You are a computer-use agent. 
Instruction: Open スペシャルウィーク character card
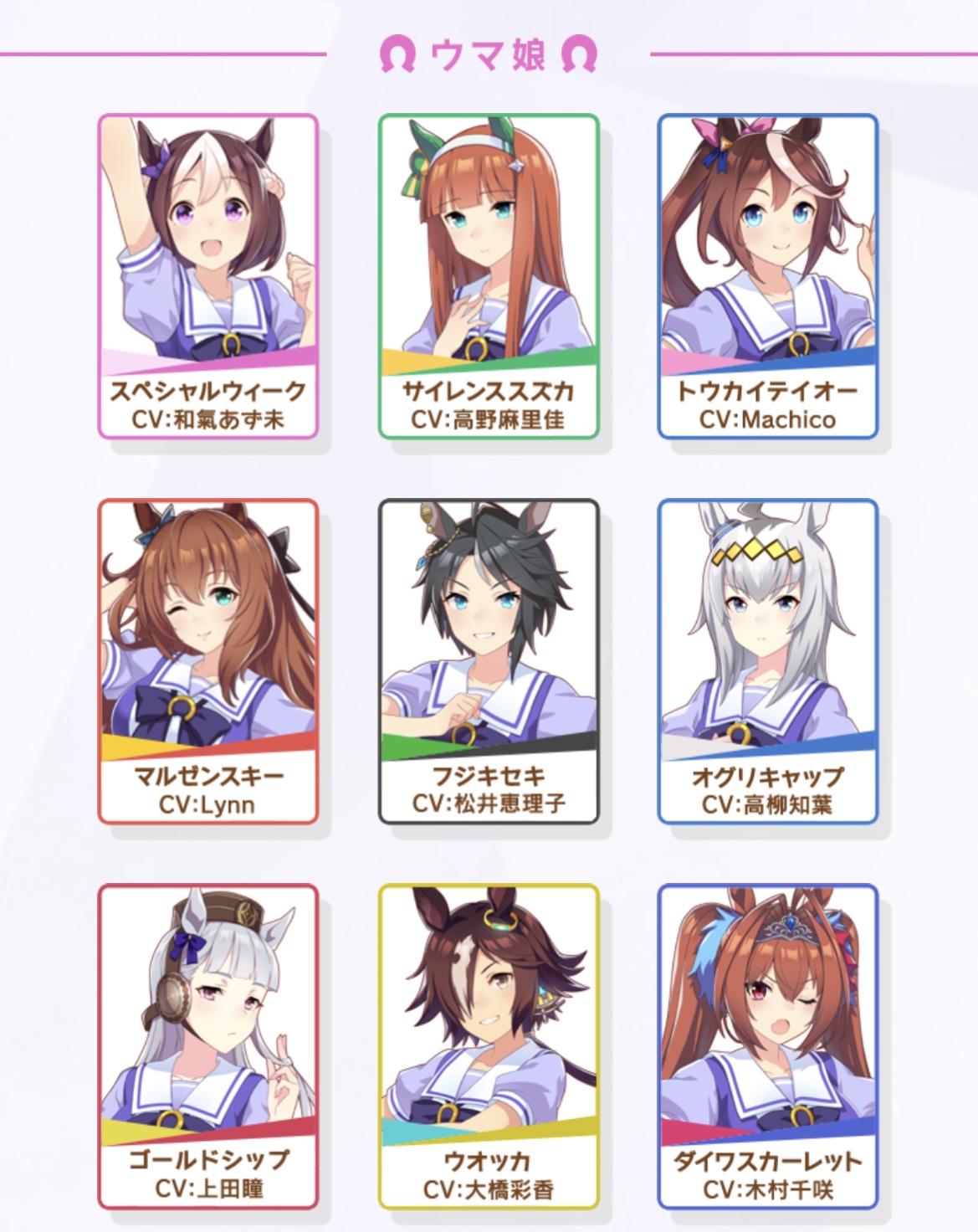click(x=208, y=276)
